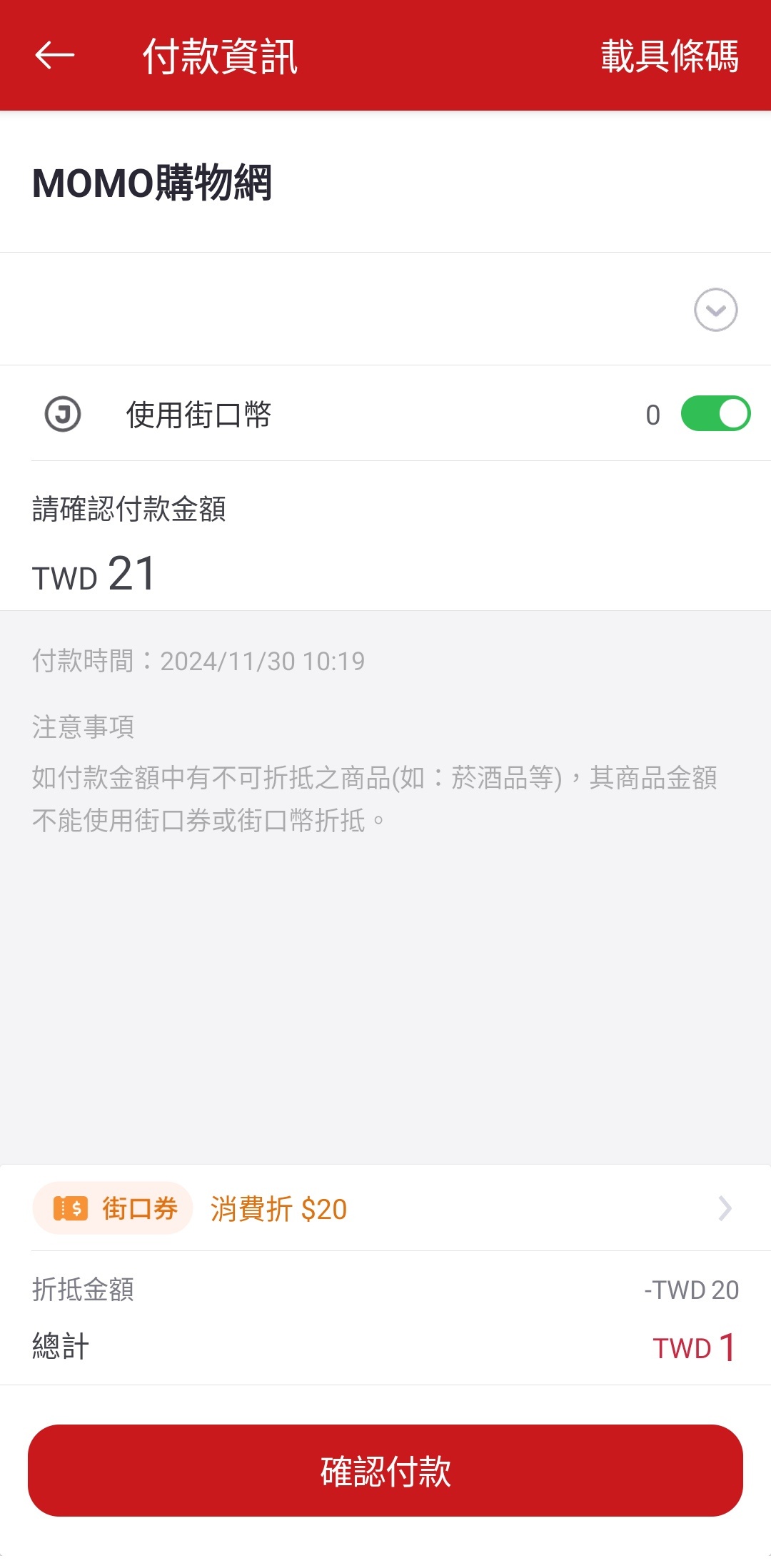Open the 街口券 消費折 $20 coupon row
771x1568 pixels.
point(385,1208)
